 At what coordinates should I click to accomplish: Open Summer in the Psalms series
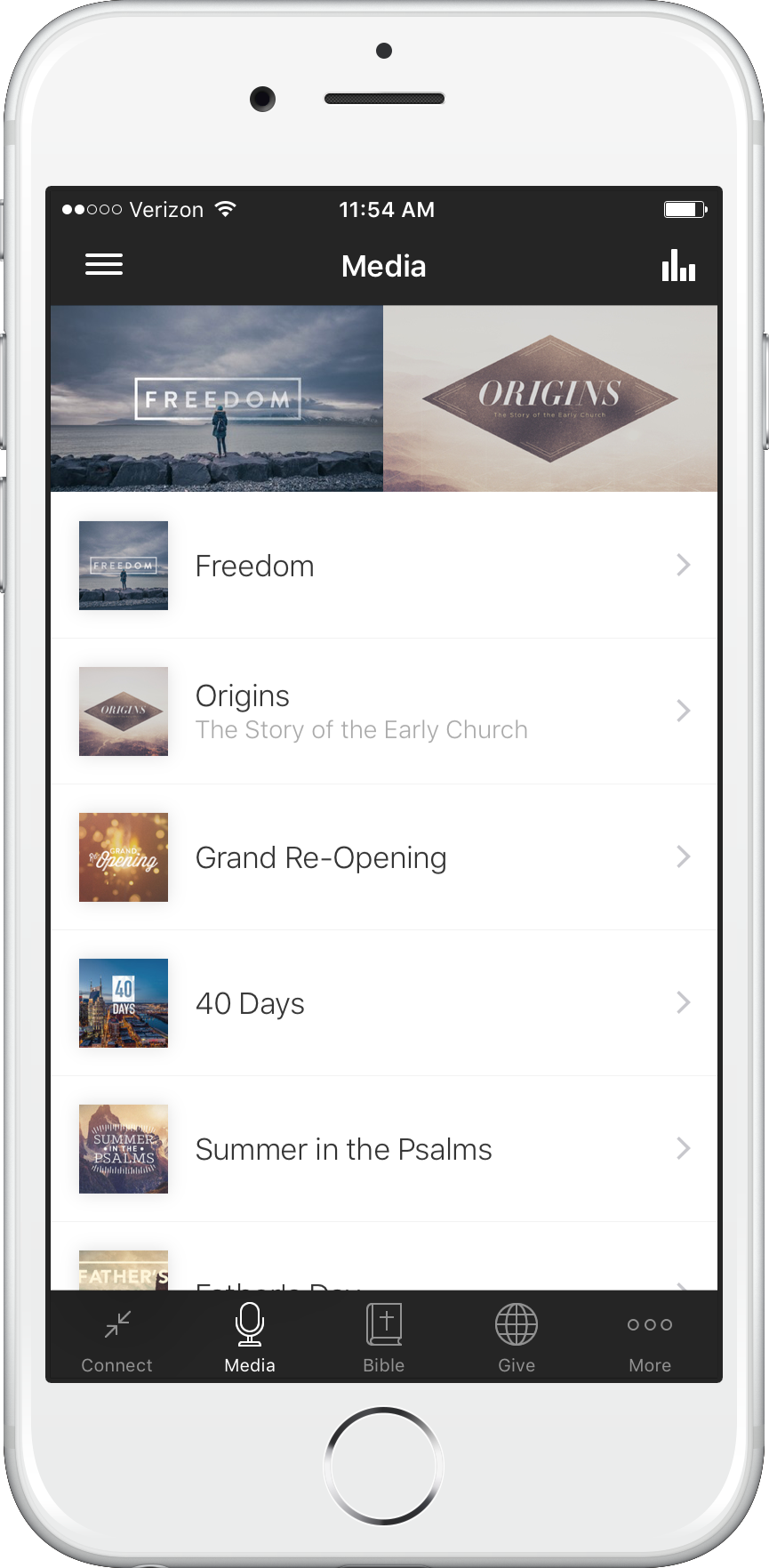(384, 1149)
